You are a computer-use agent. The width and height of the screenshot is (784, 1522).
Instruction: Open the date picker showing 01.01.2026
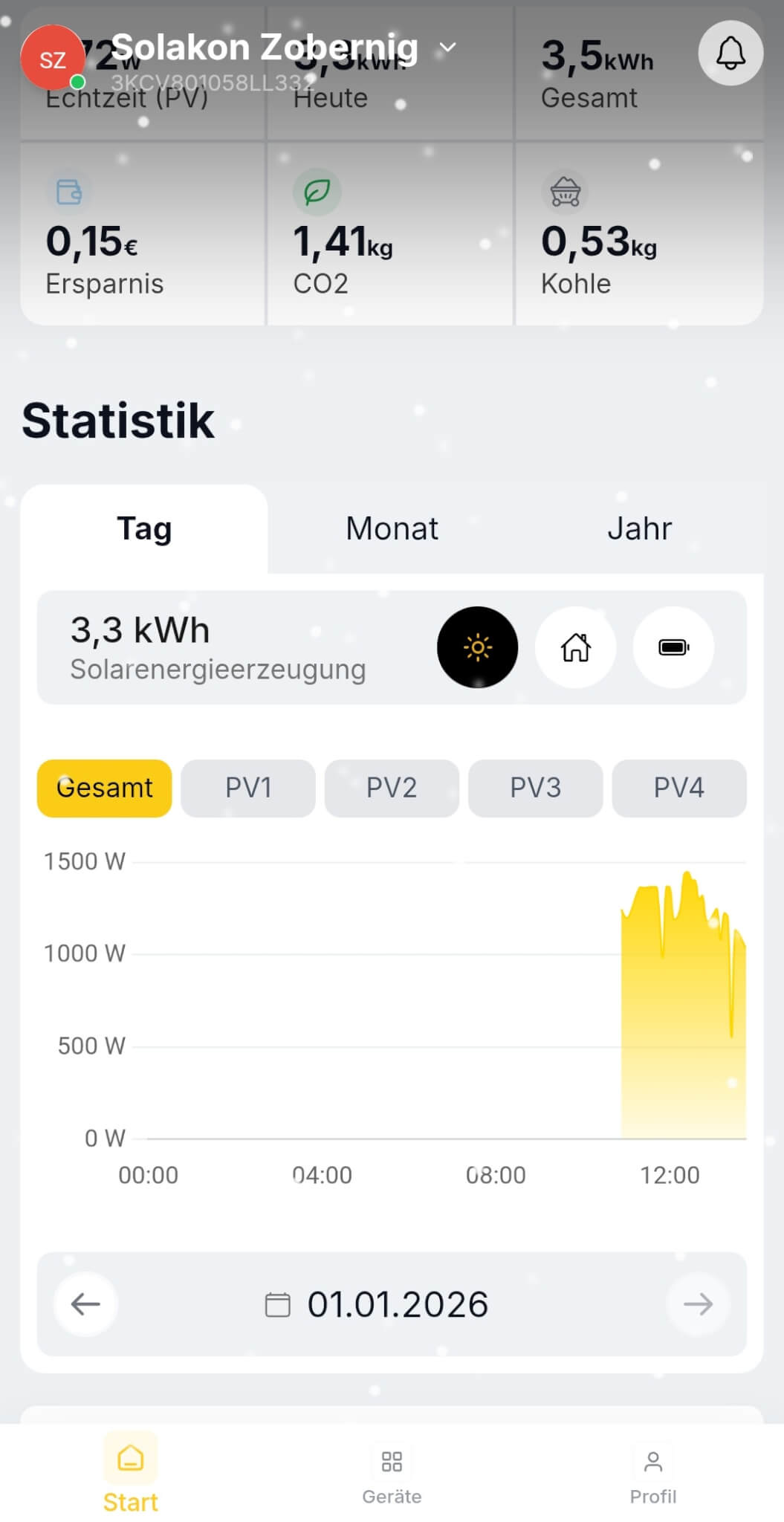click(378, 1304)
